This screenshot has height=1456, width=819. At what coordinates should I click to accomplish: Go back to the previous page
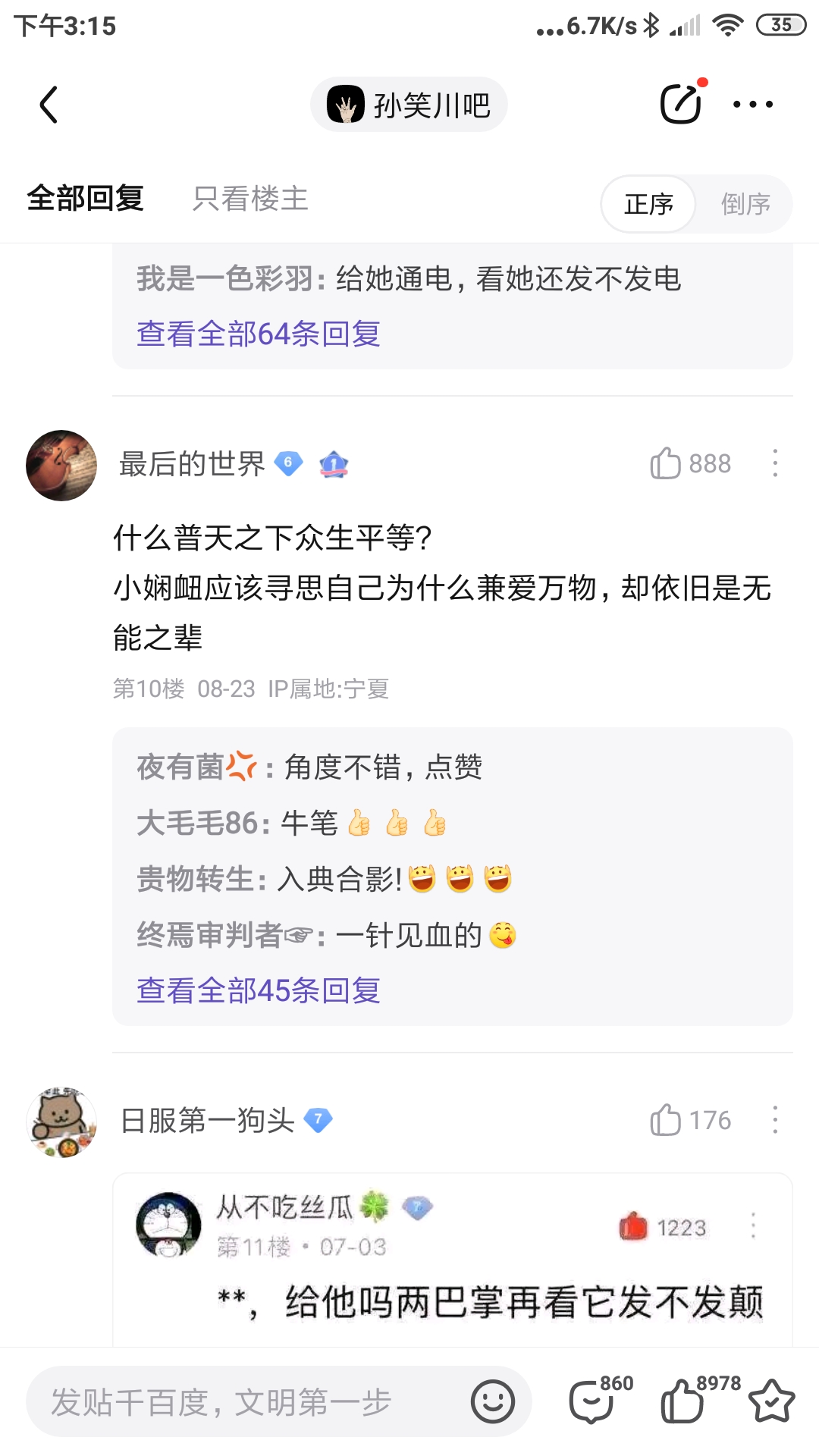pyautogui.click(x=49, y=105)
